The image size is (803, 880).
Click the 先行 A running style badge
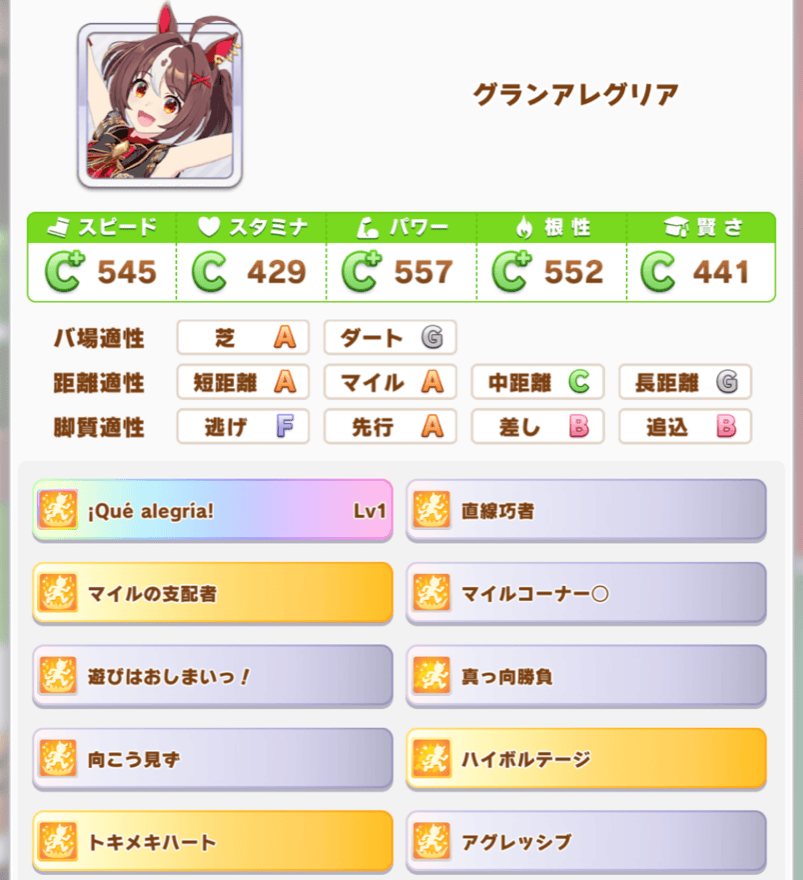coord(390,427)
